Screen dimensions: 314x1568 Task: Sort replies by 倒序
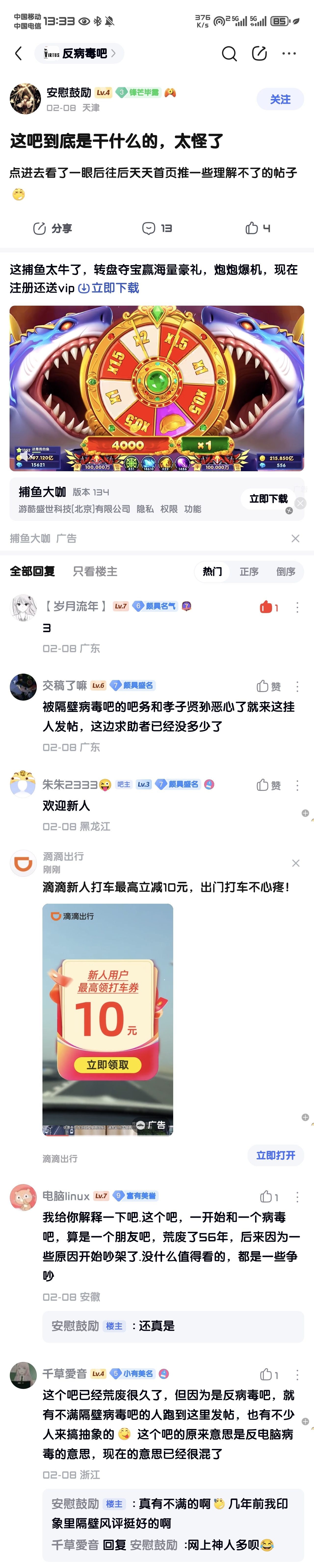(x=285, y=571)
